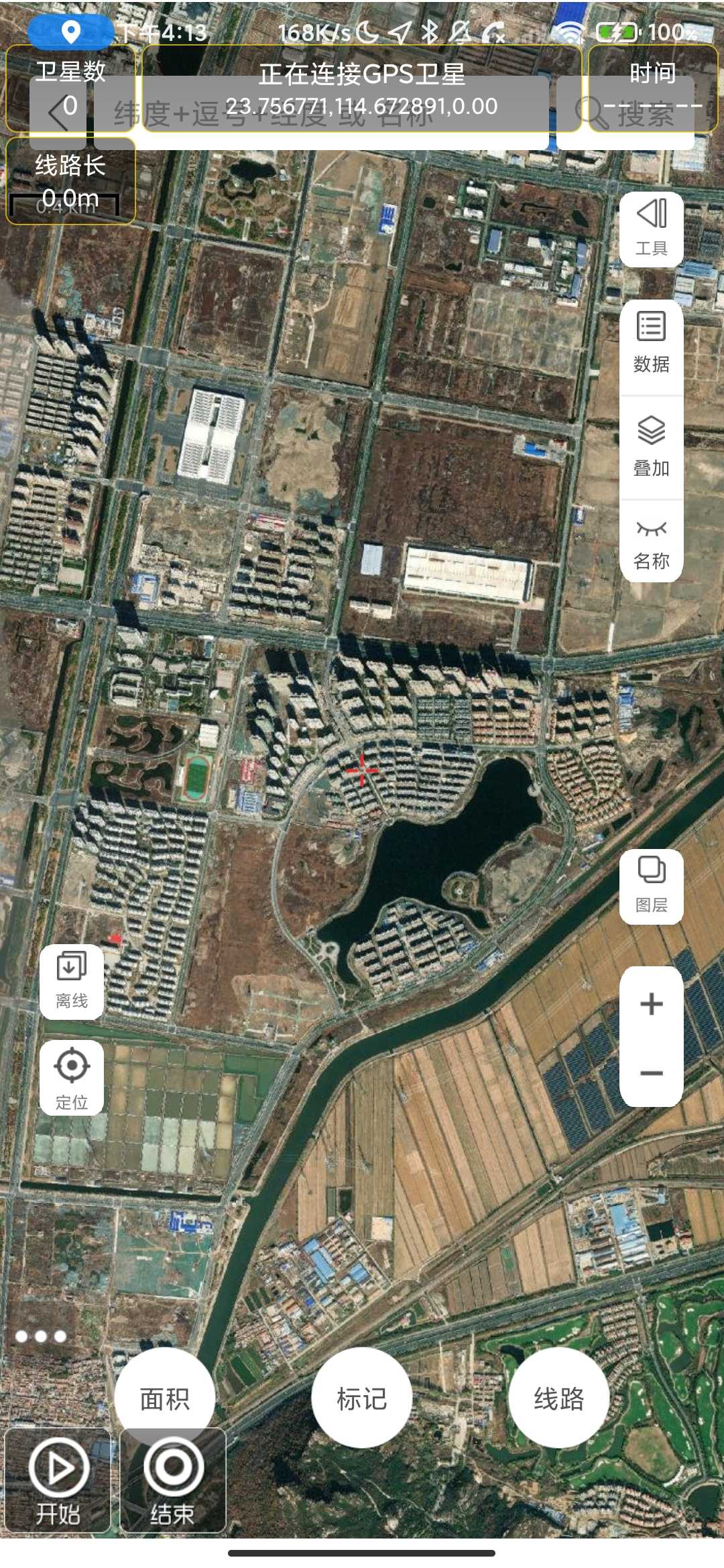Go back using the top-left arrow
724x1568 pixels.
(x=58, y=112)
